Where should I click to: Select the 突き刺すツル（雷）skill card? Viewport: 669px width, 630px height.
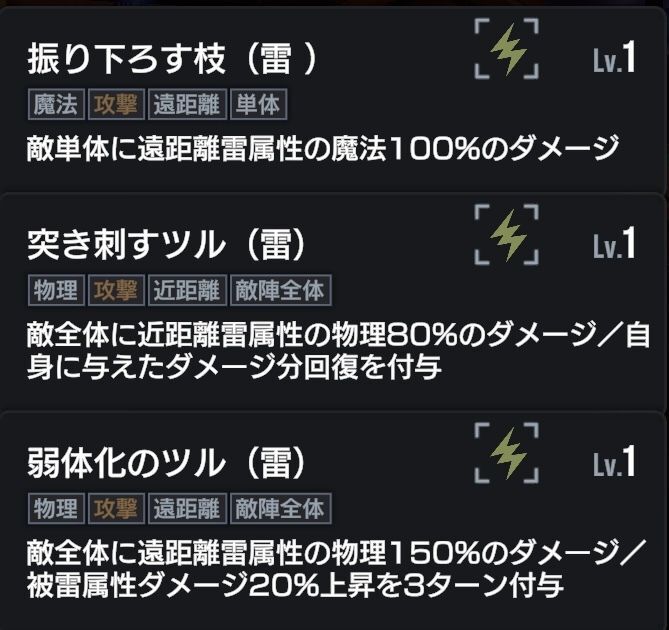pyautogui.click(x=334, y=300)
